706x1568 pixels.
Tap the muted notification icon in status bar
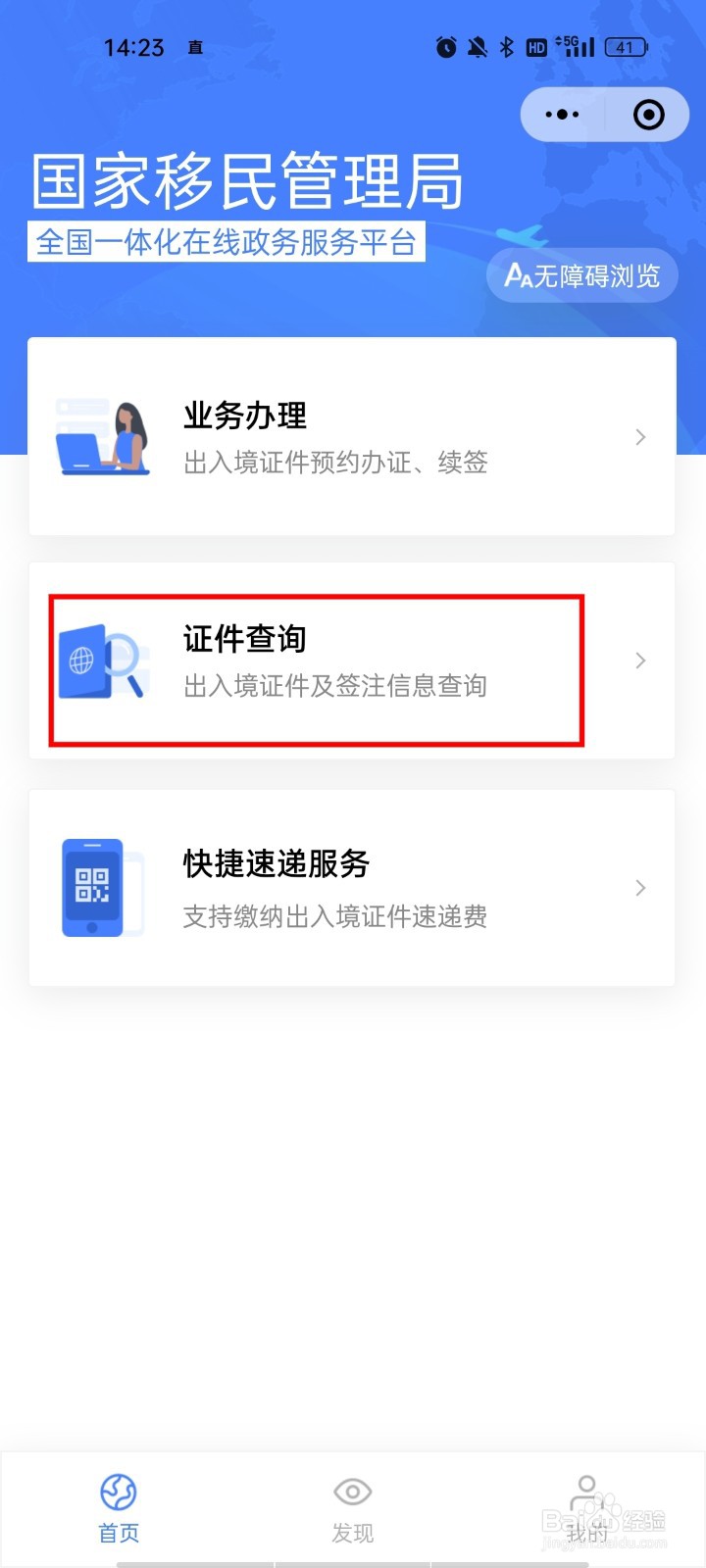pos(478,46)
